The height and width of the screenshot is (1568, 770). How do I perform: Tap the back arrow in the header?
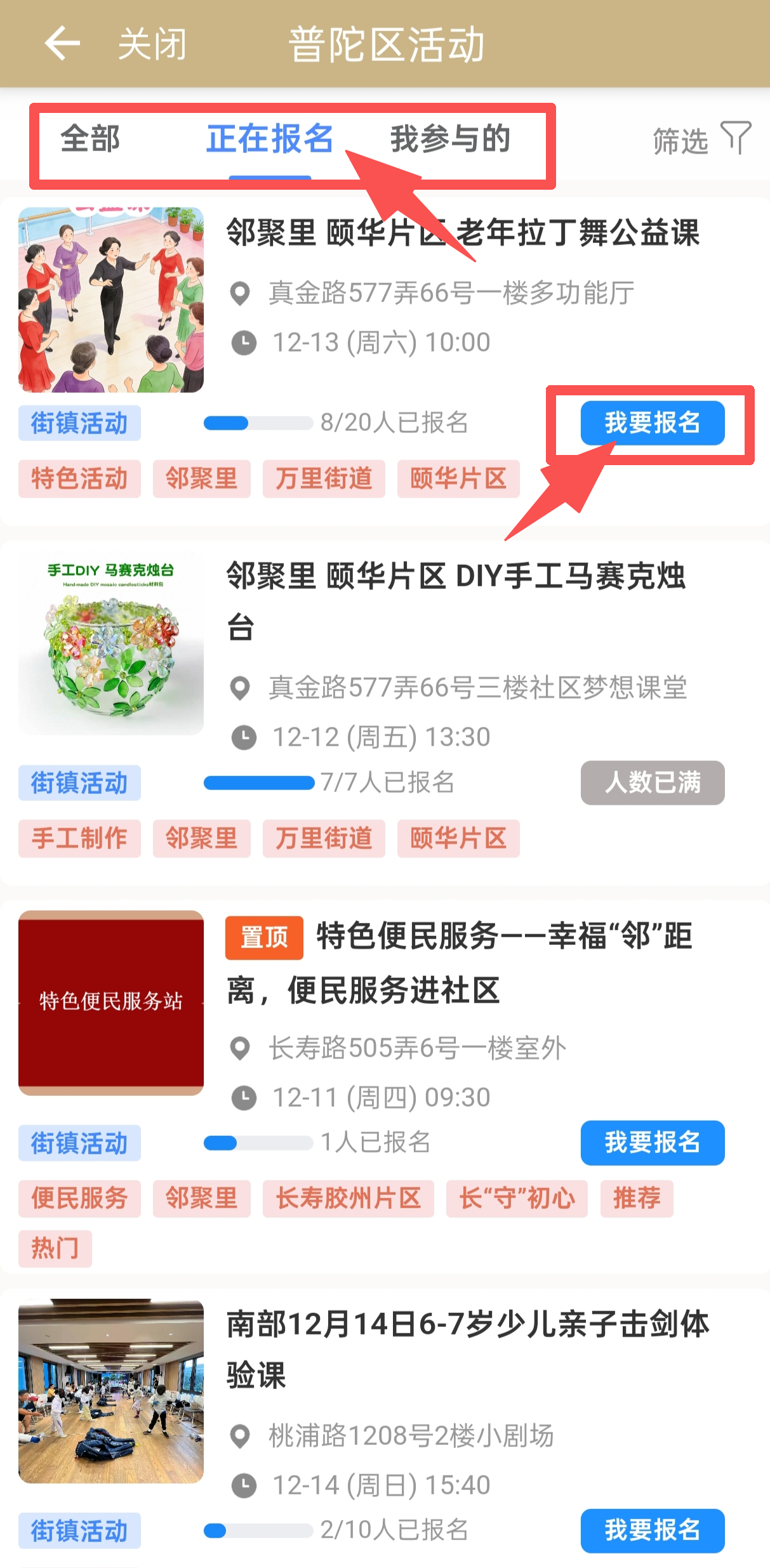[x=62, y=43]
